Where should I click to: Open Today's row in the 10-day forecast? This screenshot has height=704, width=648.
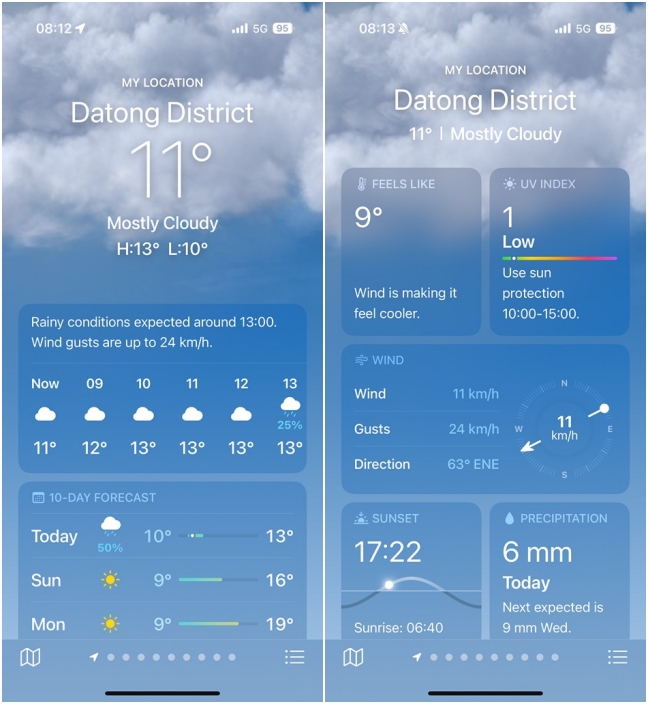(x=162, y=537)
